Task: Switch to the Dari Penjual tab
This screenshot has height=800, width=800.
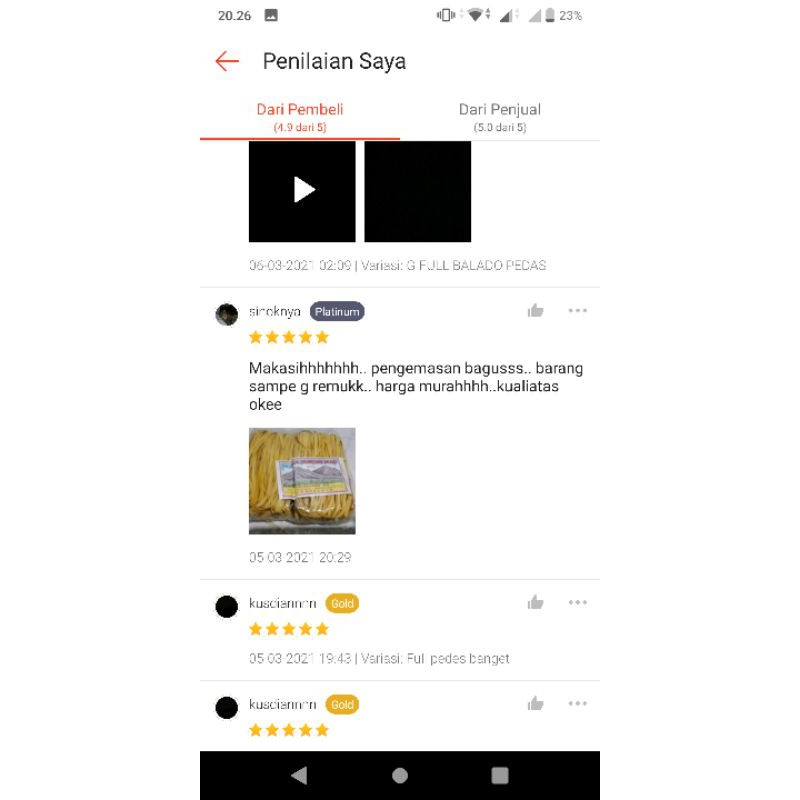Action: click(x=500, y=116)
